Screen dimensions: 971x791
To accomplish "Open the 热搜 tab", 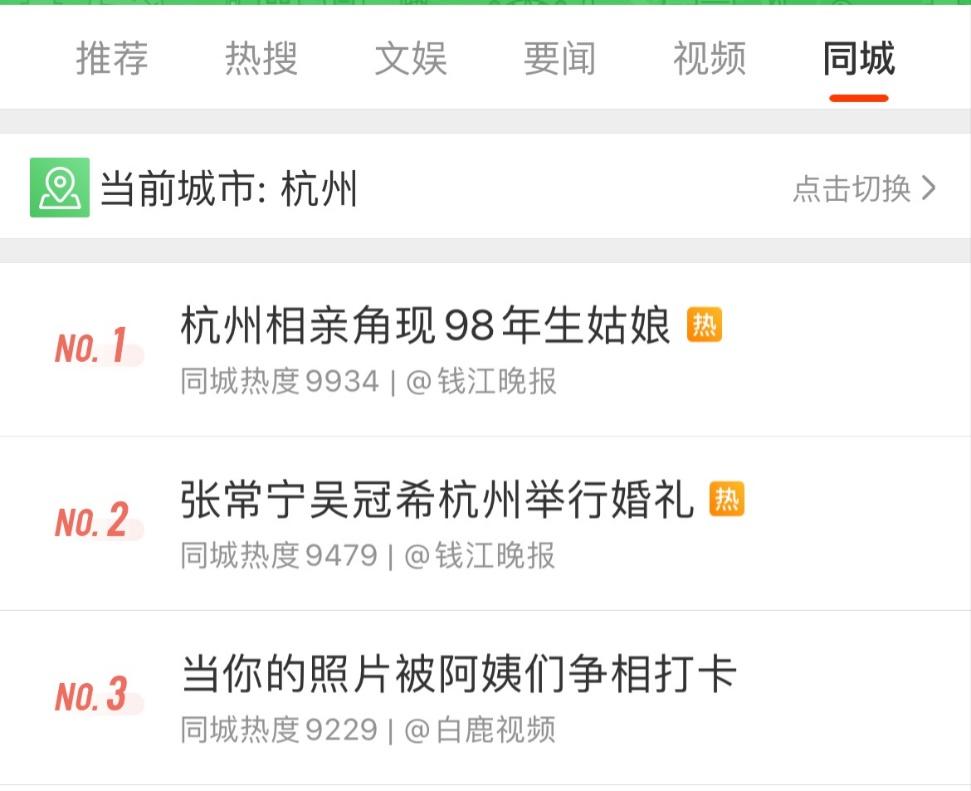I will tap(261, 59).
